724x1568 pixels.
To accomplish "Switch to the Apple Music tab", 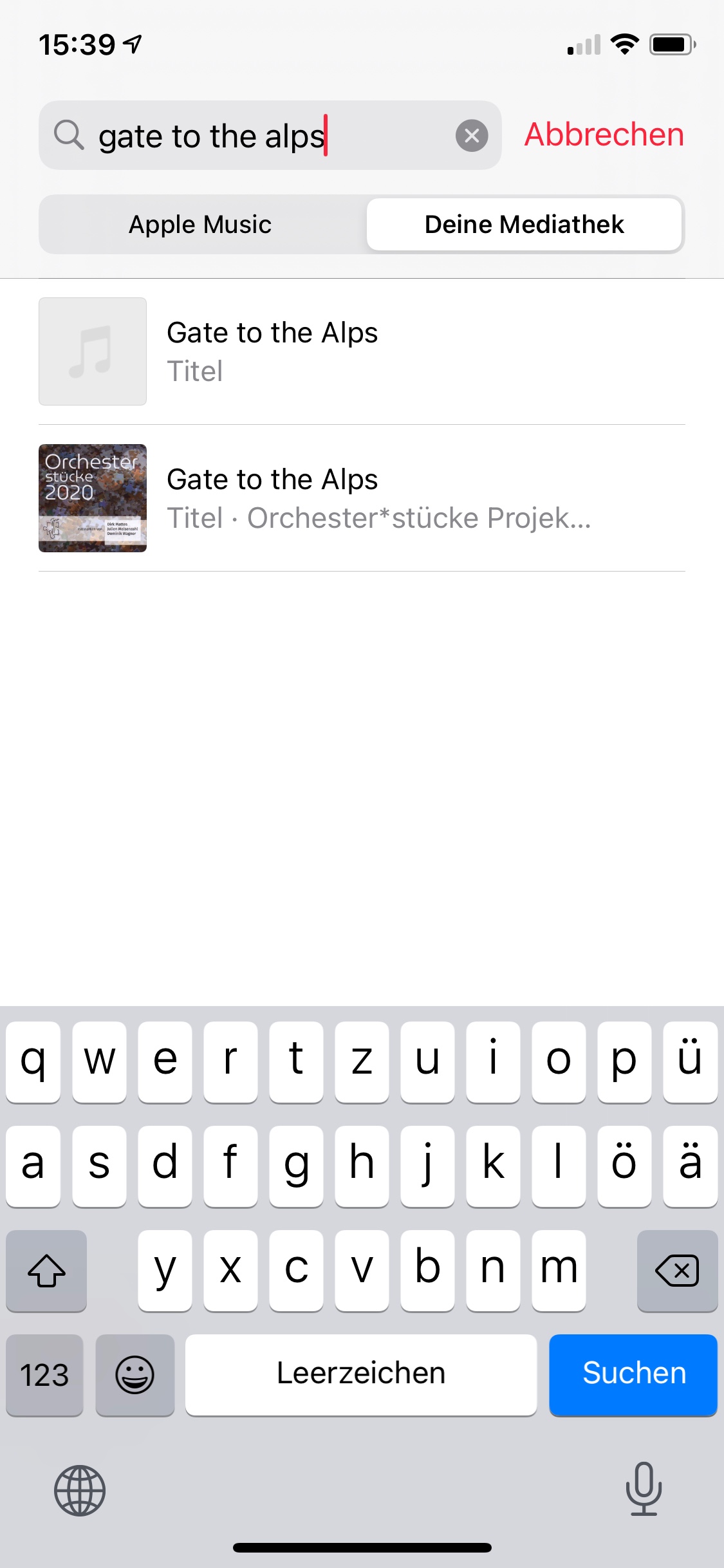I will [x=201, y=225].
